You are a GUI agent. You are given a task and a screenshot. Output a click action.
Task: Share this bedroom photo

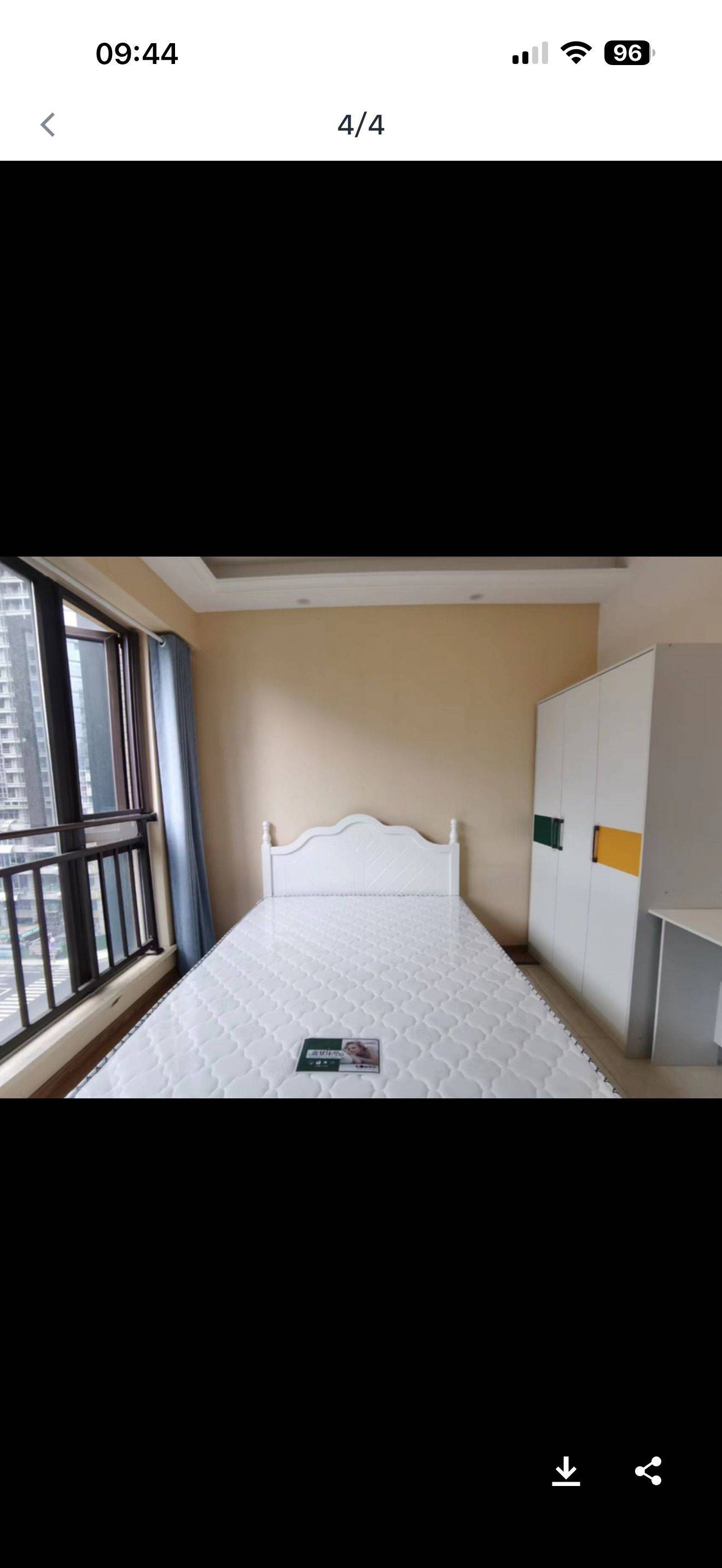pyautogui.click(x=648, y=1471)
